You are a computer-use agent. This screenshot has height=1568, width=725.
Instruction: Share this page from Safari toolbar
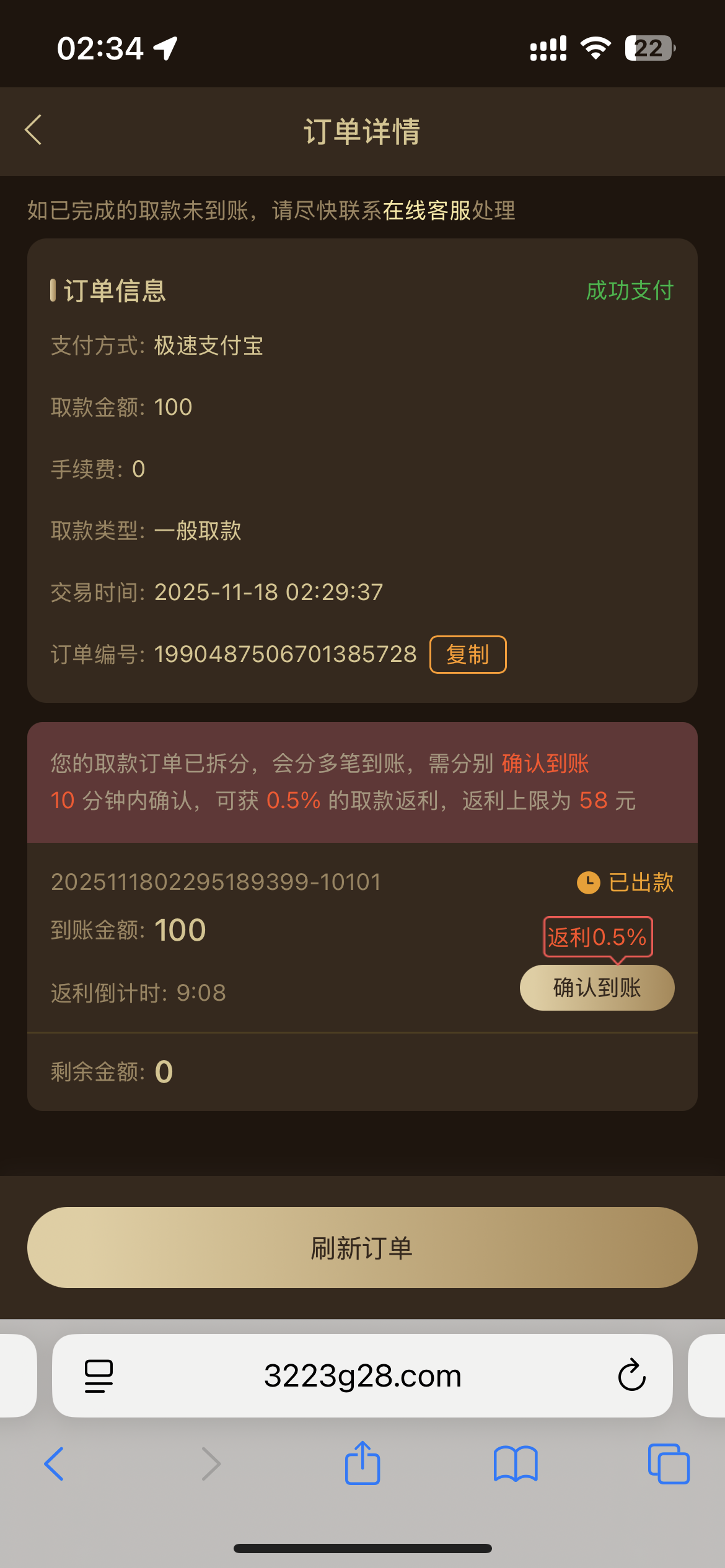[x=362, y=1464]
